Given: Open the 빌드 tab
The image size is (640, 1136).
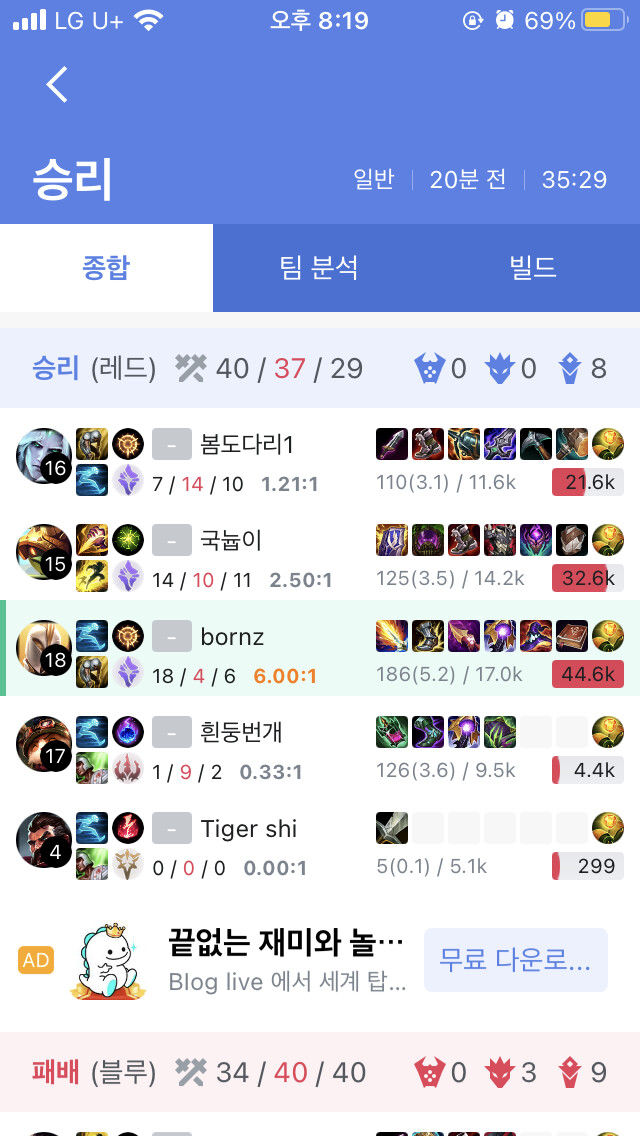Looking at the screenshot, I should tap(532, 268).
